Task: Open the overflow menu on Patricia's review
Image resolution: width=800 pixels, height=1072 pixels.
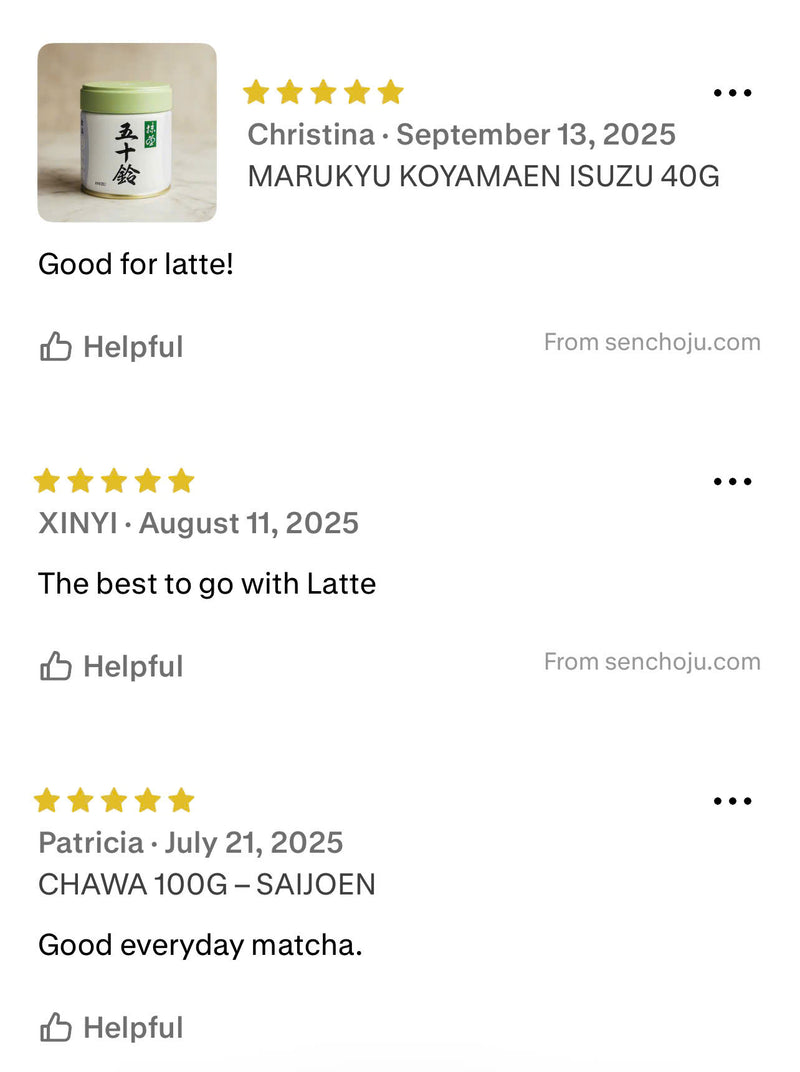Action: [732, 800]
